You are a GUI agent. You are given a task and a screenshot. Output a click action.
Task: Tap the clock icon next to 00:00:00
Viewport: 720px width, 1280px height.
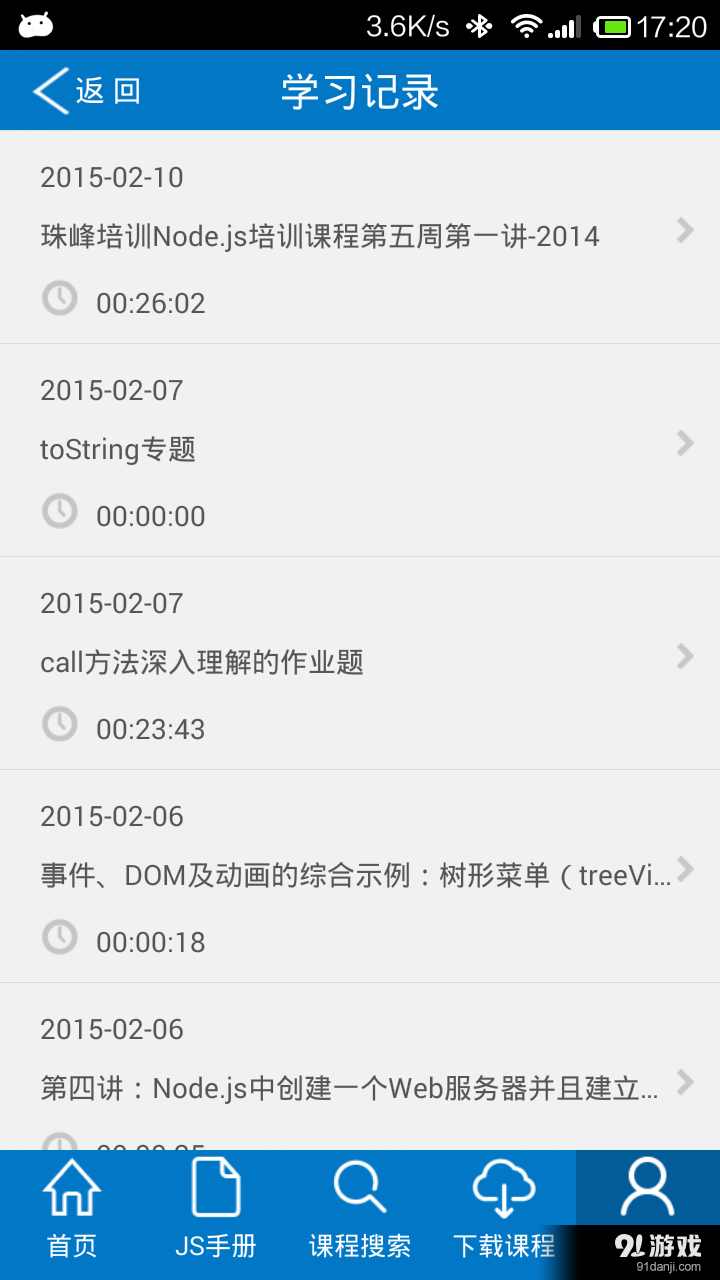tap(60, 510)
